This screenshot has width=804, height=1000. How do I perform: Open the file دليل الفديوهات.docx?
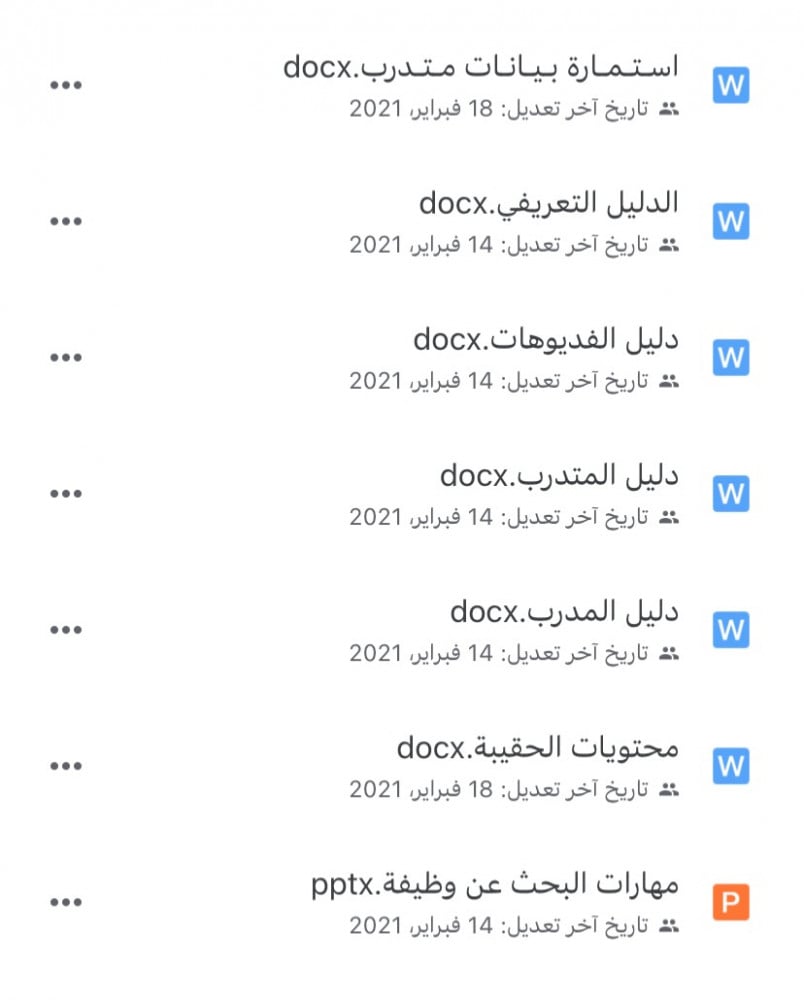click(x=545, y=340)
